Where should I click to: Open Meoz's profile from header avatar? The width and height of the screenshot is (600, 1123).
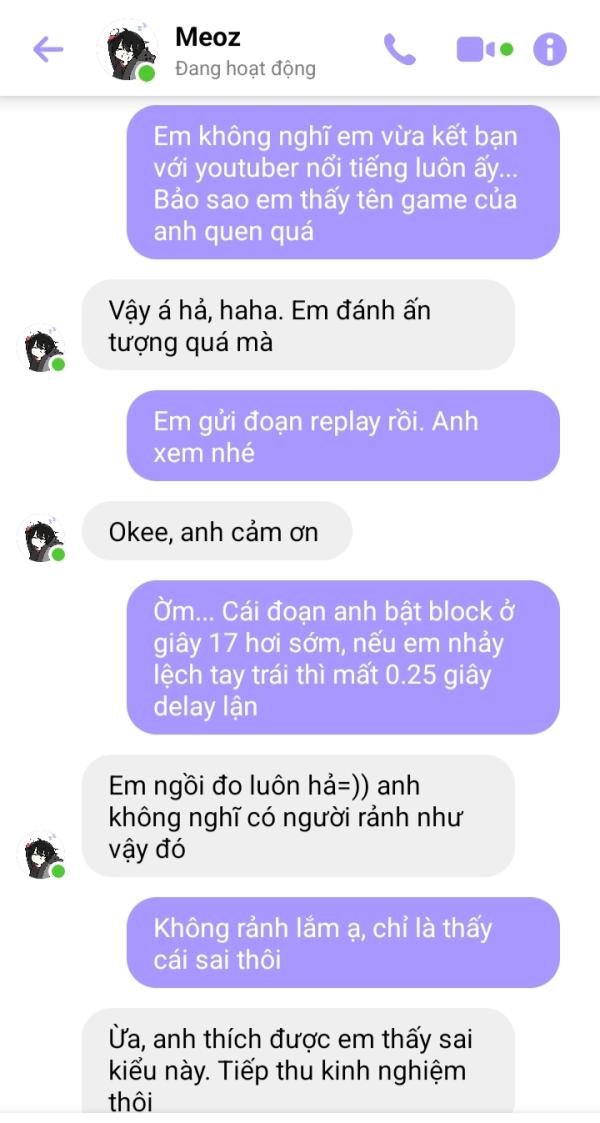tap(127, 50)
